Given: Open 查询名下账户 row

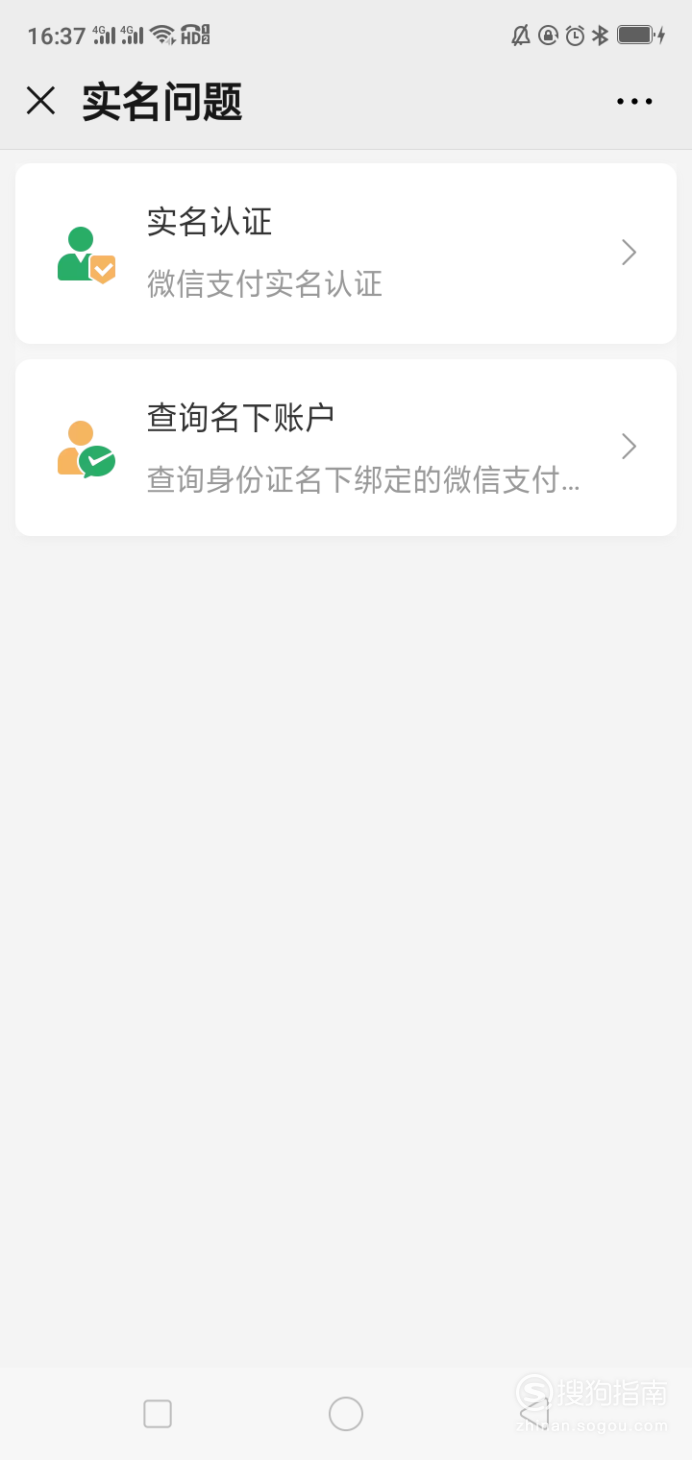Looking at the screenshot, I should (345, 447).
